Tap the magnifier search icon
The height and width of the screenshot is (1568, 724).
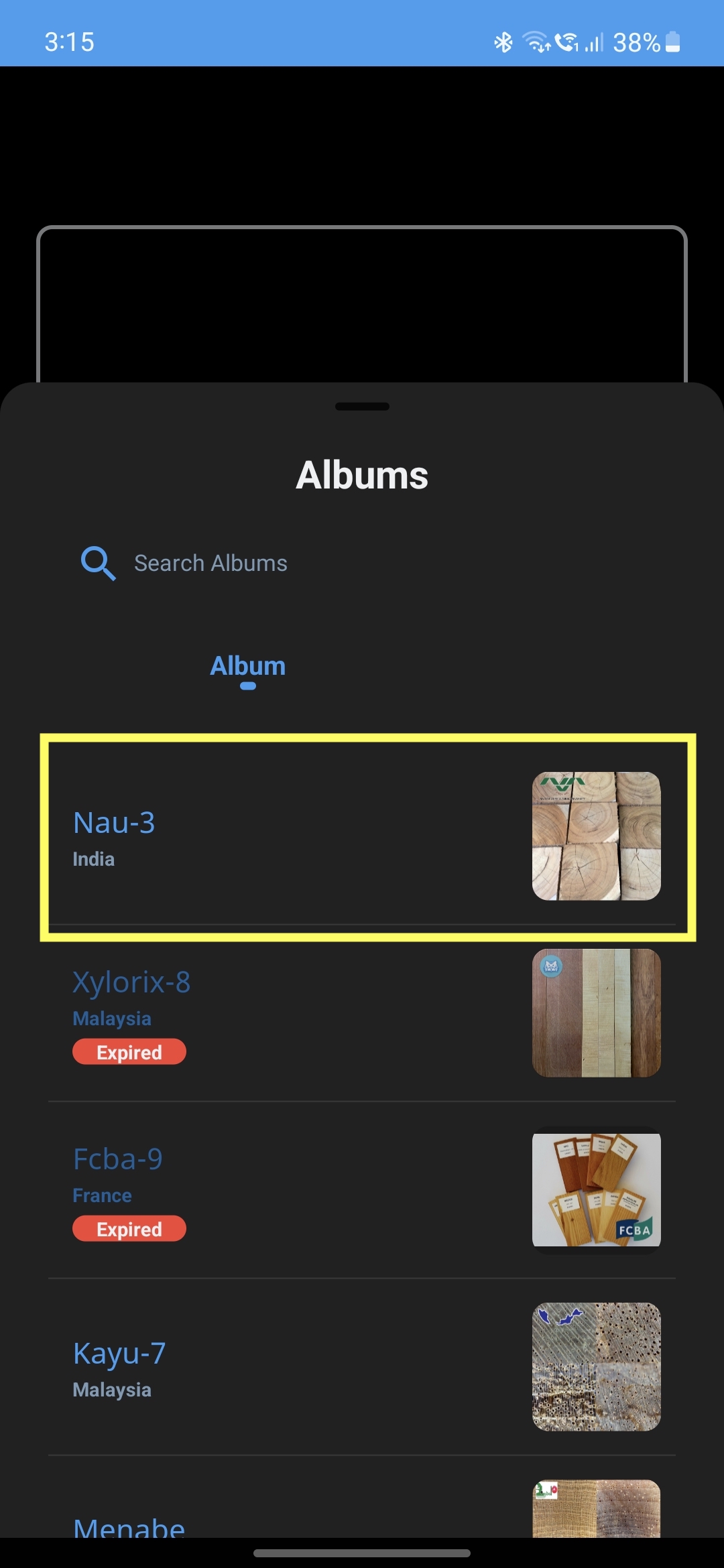click(98, 564)
